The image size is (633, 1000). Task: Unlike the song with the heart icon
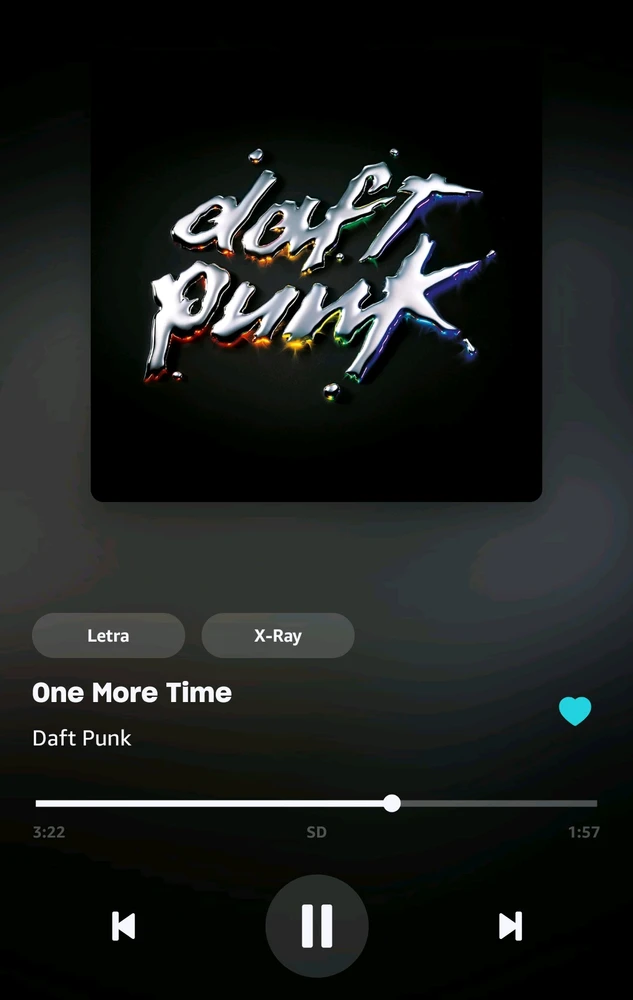tap(575, 711)
